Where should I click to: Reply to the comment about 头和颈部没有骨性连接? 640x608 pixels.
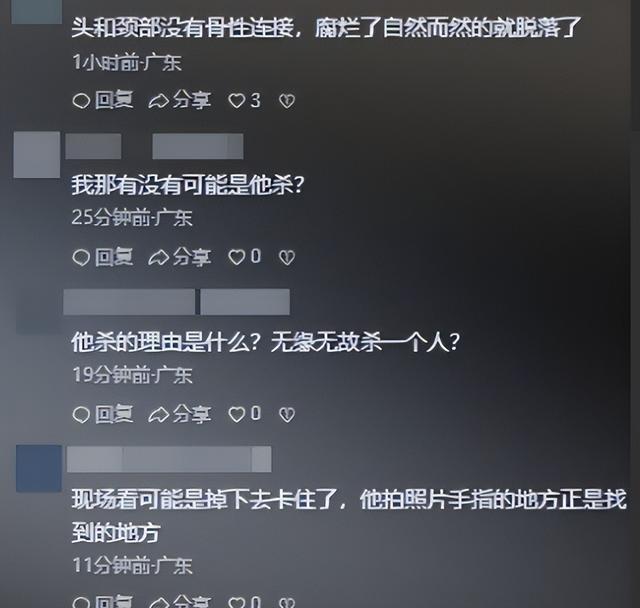click(x=103, y=100)
